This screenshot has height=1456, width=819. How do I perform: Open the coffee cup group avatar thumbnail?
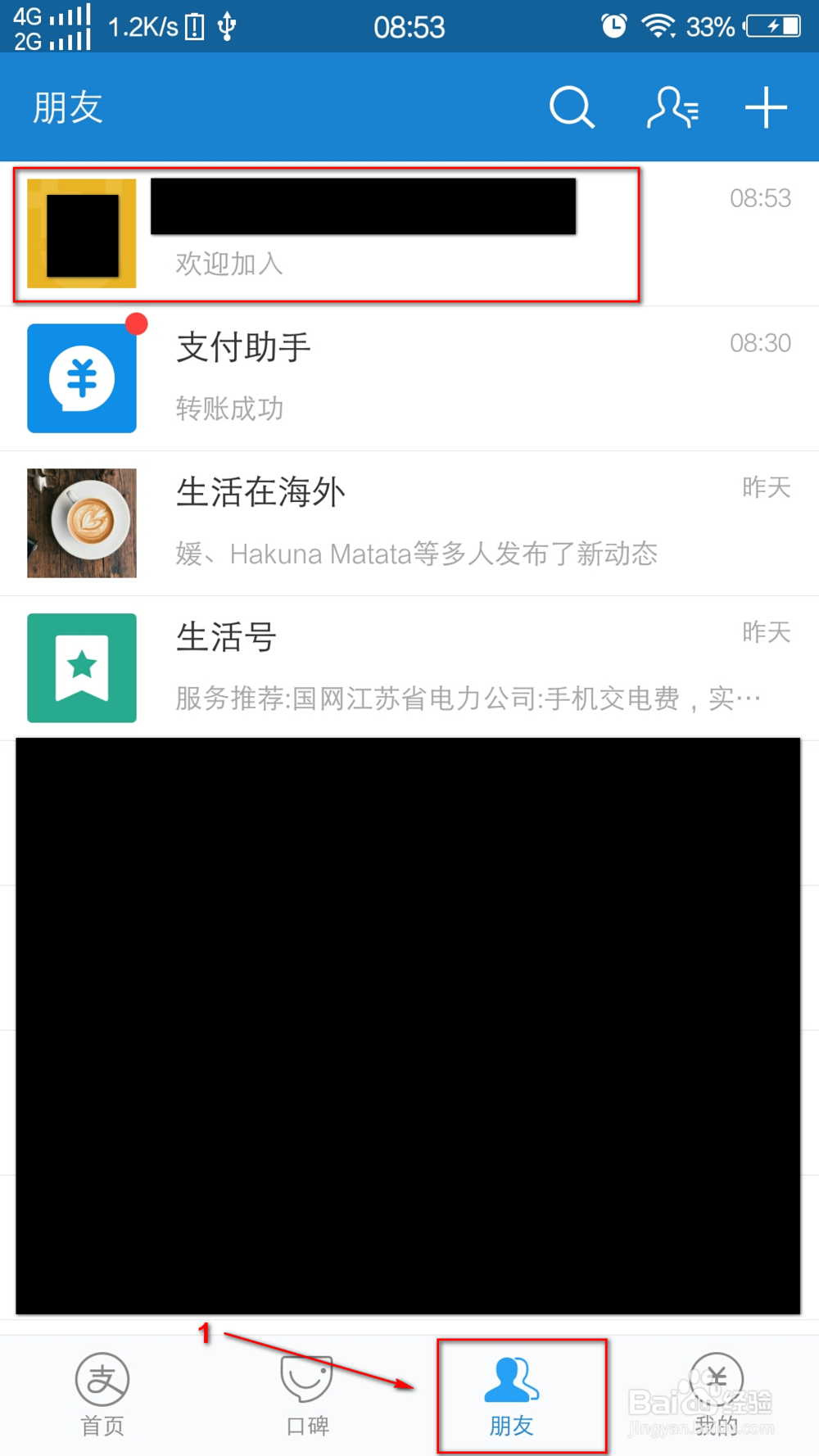81,522
